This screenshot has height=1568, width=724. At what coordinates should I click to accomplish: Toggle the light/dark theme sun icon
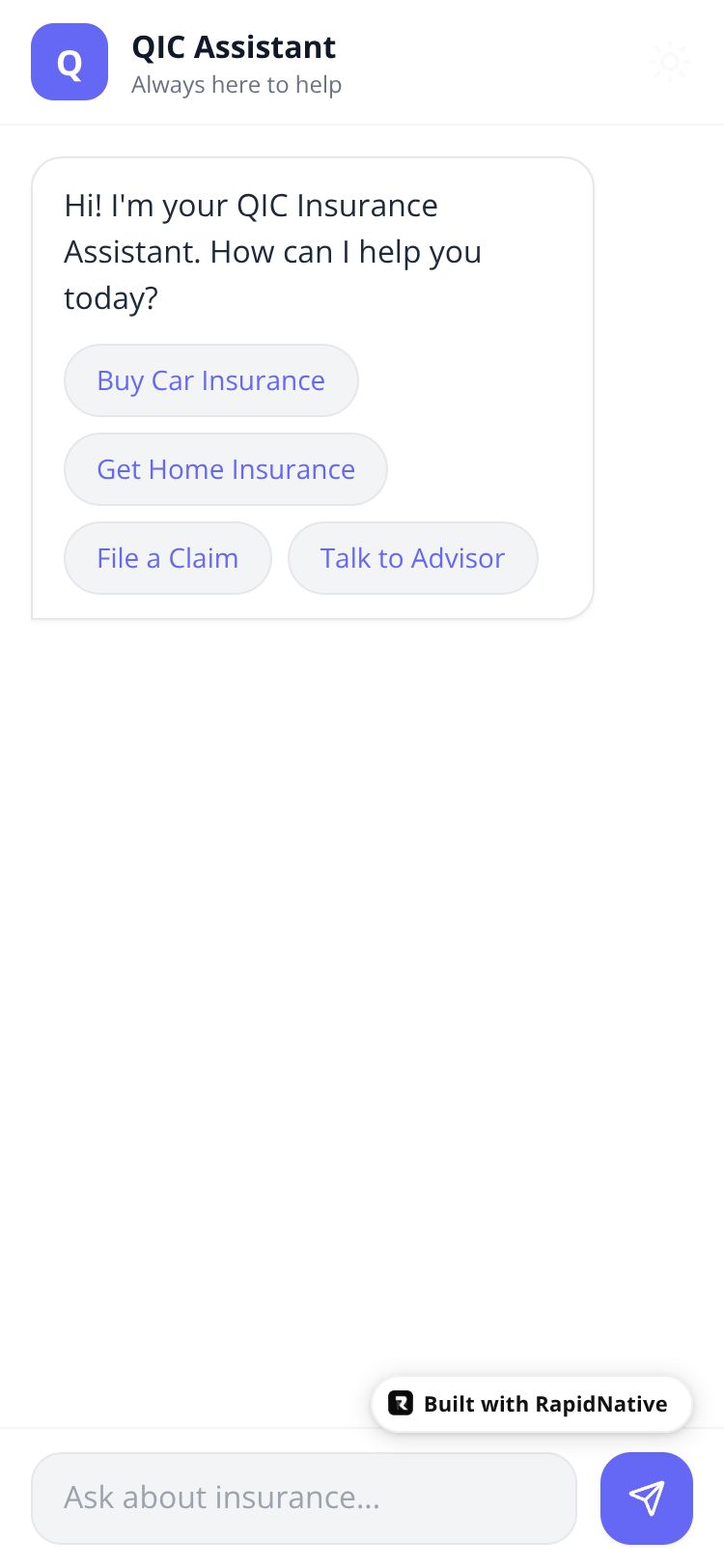(670, 63)
